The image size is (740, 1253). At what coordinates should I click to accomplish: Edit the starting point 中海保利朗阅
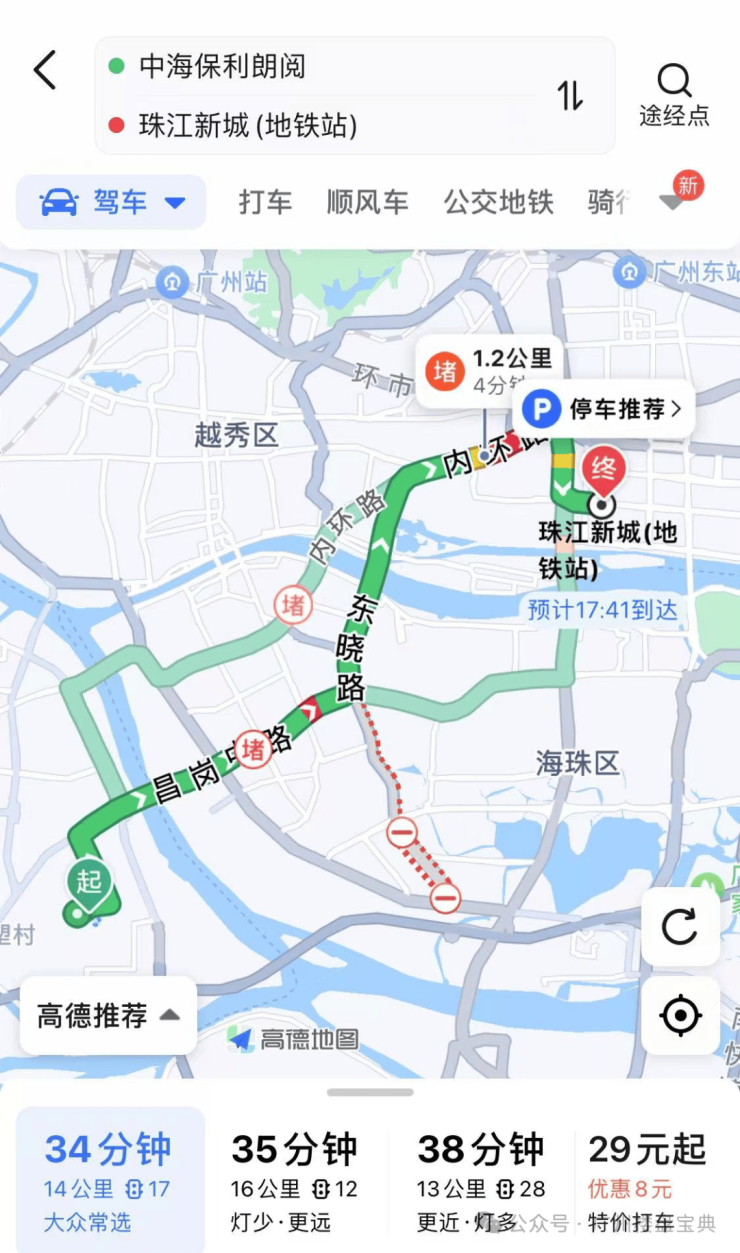(x=222, y=67)
